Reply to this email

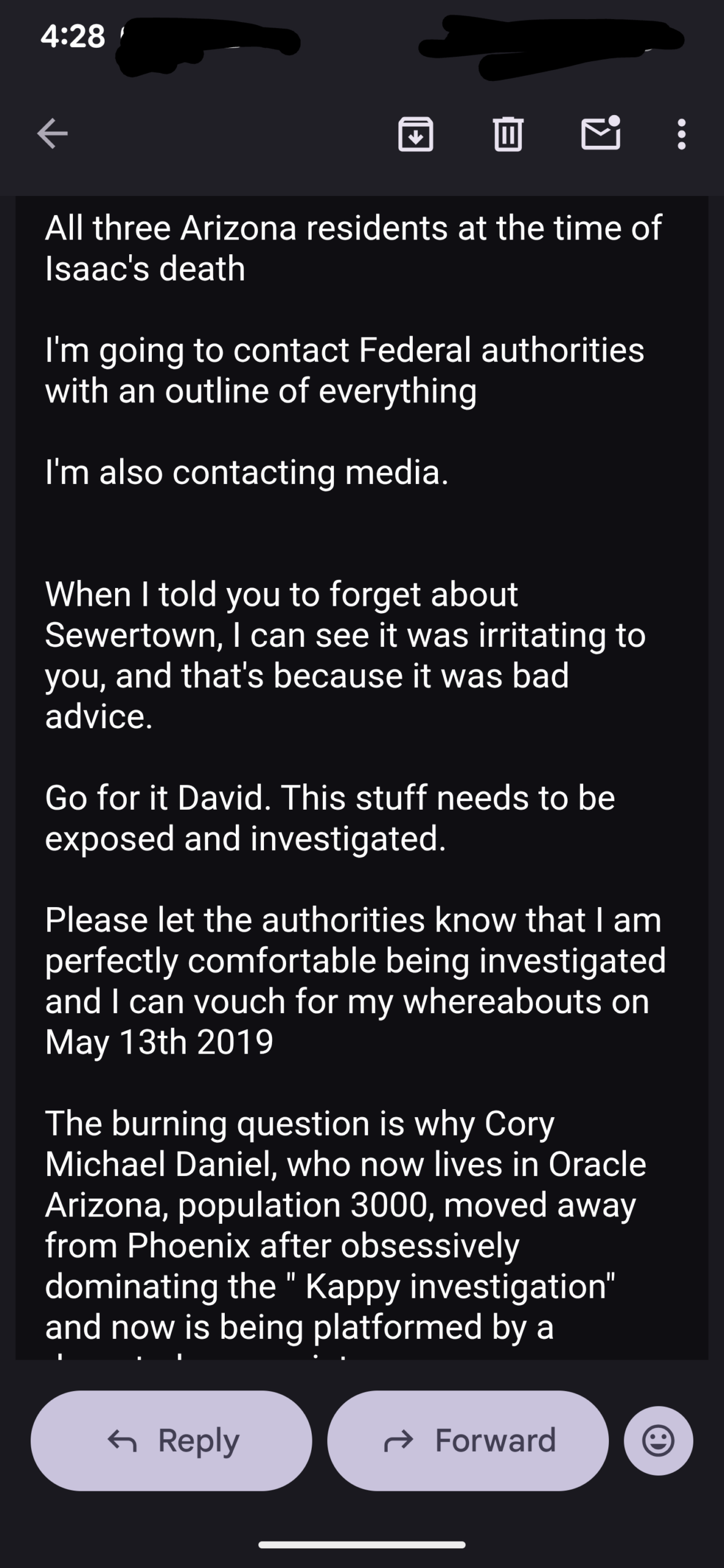click(172, 1441)
